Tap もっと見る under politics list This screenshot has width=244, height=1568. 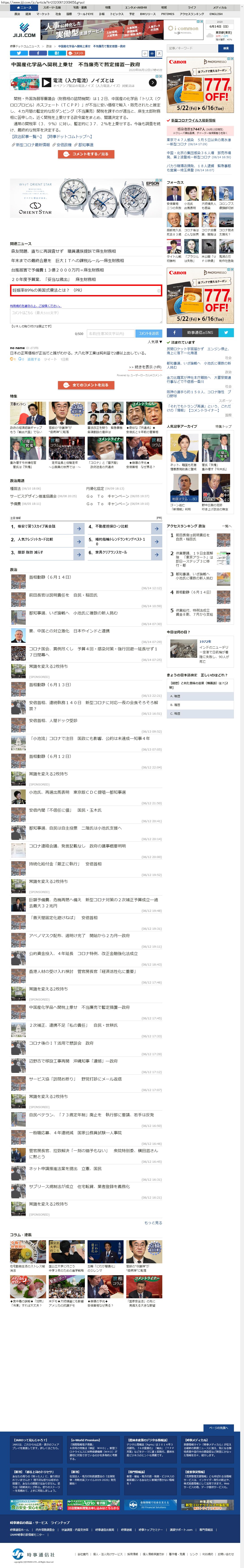[153, 1222]
